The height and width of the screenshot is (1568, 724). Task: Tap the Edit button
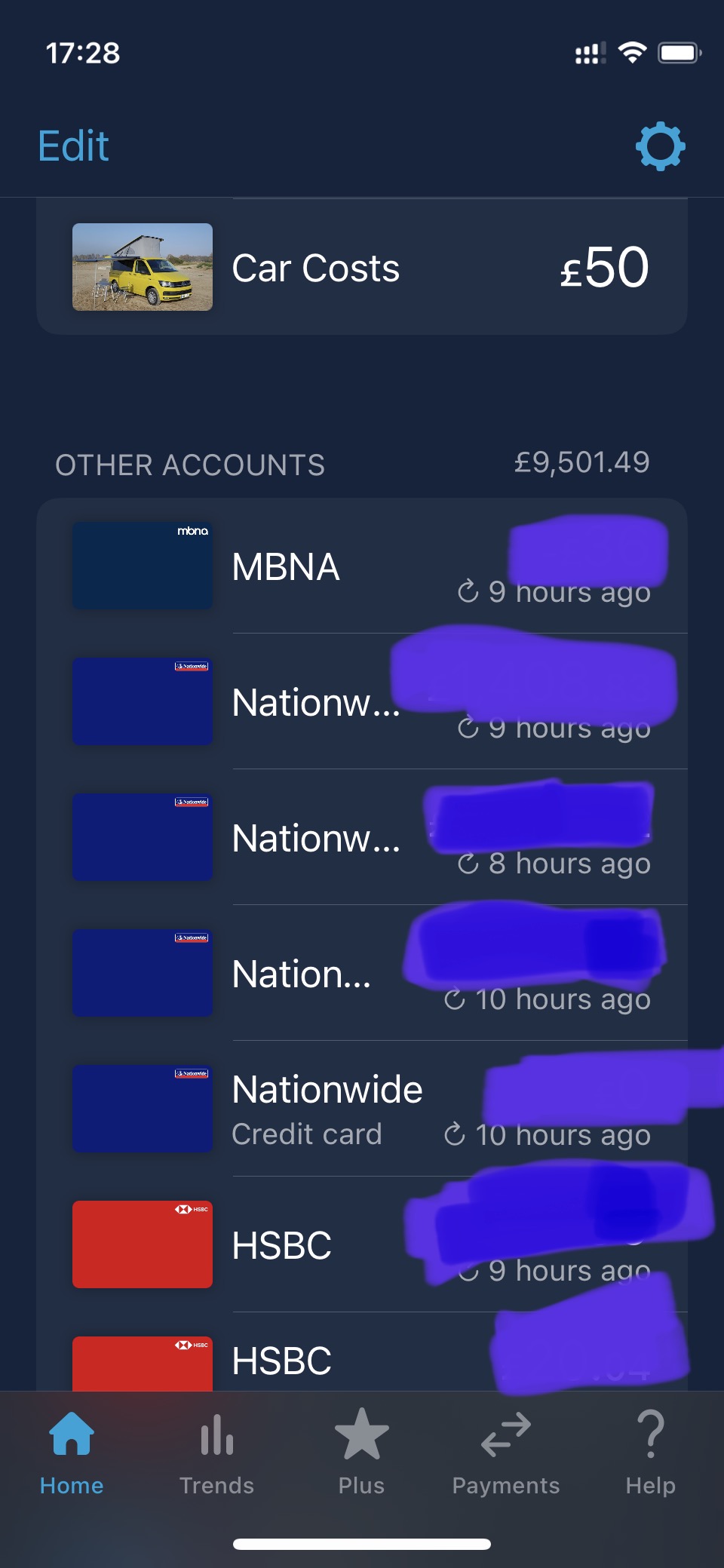(73, 146)
